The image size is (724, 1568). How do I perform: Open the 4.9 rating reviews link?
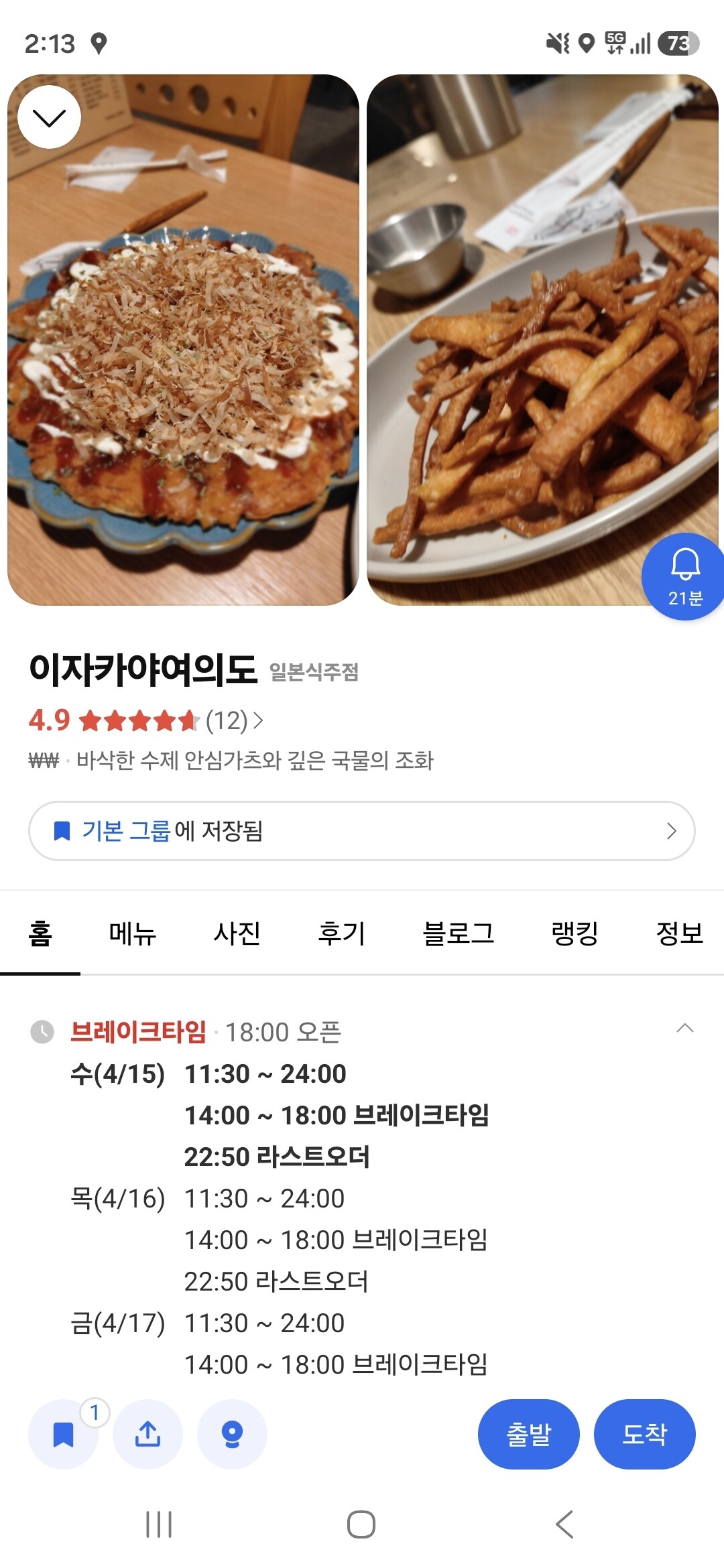click(146, 721)
